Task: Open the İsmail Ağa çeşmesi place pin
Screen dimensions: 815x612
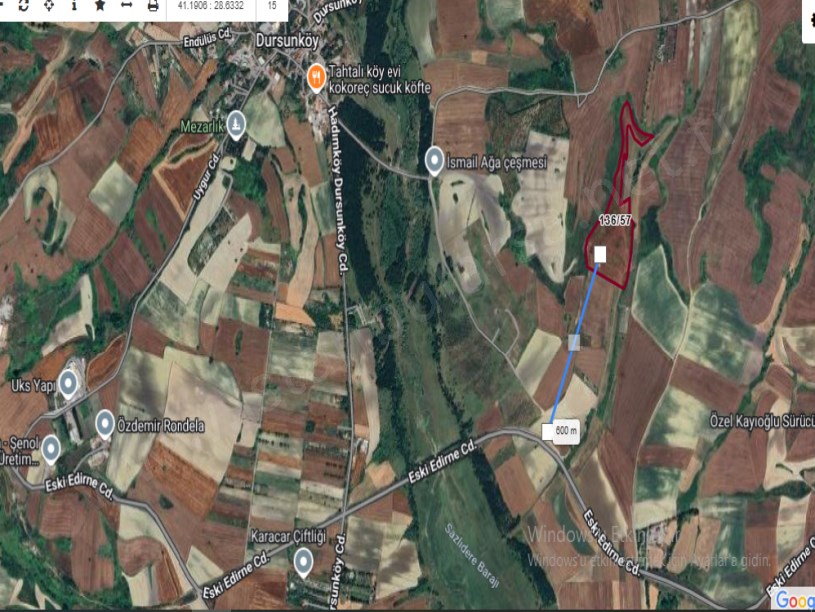Action: (435, 159)
